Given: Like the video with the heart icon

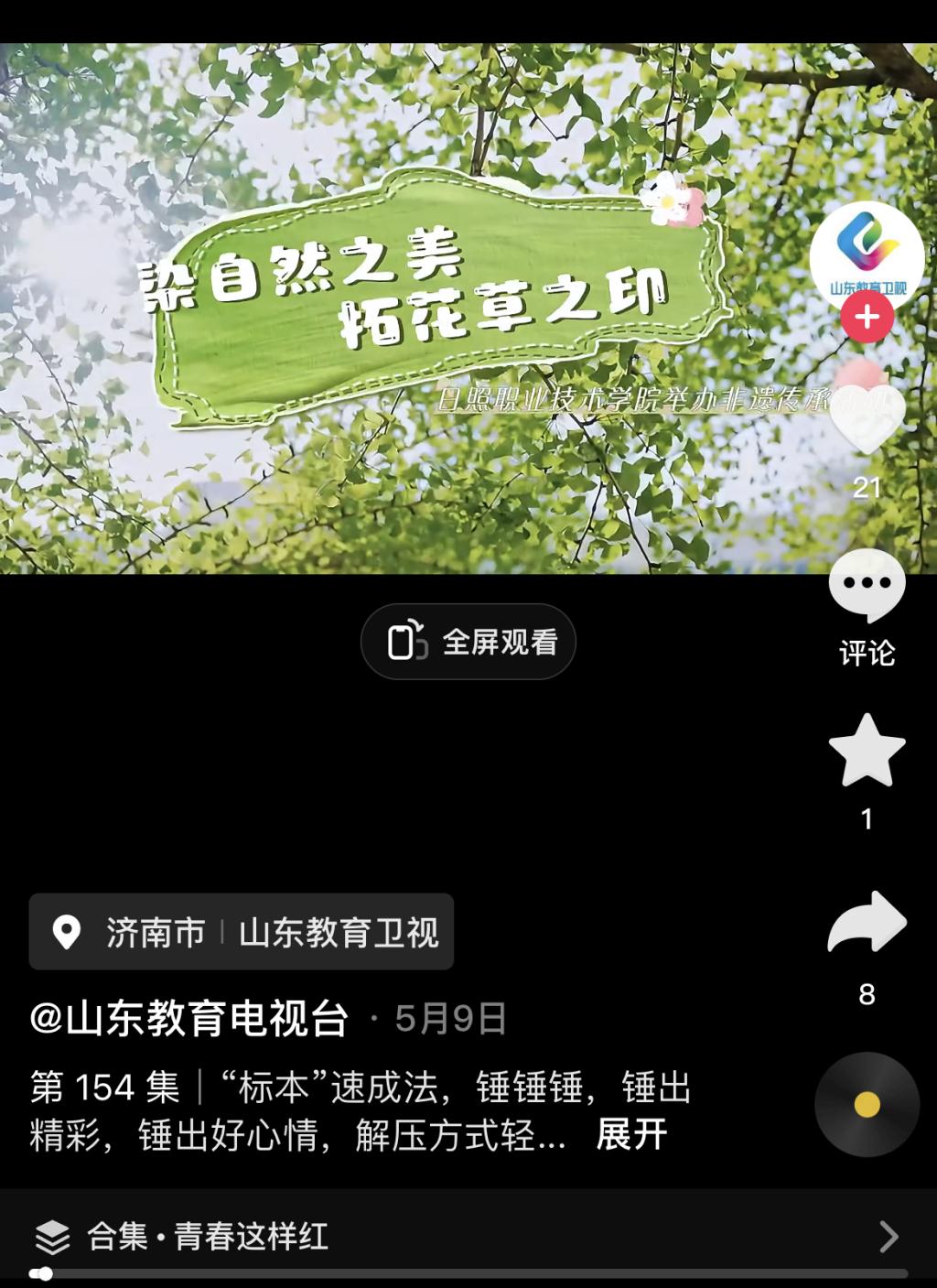Looking at the screenshot, I should pos(867,418).
